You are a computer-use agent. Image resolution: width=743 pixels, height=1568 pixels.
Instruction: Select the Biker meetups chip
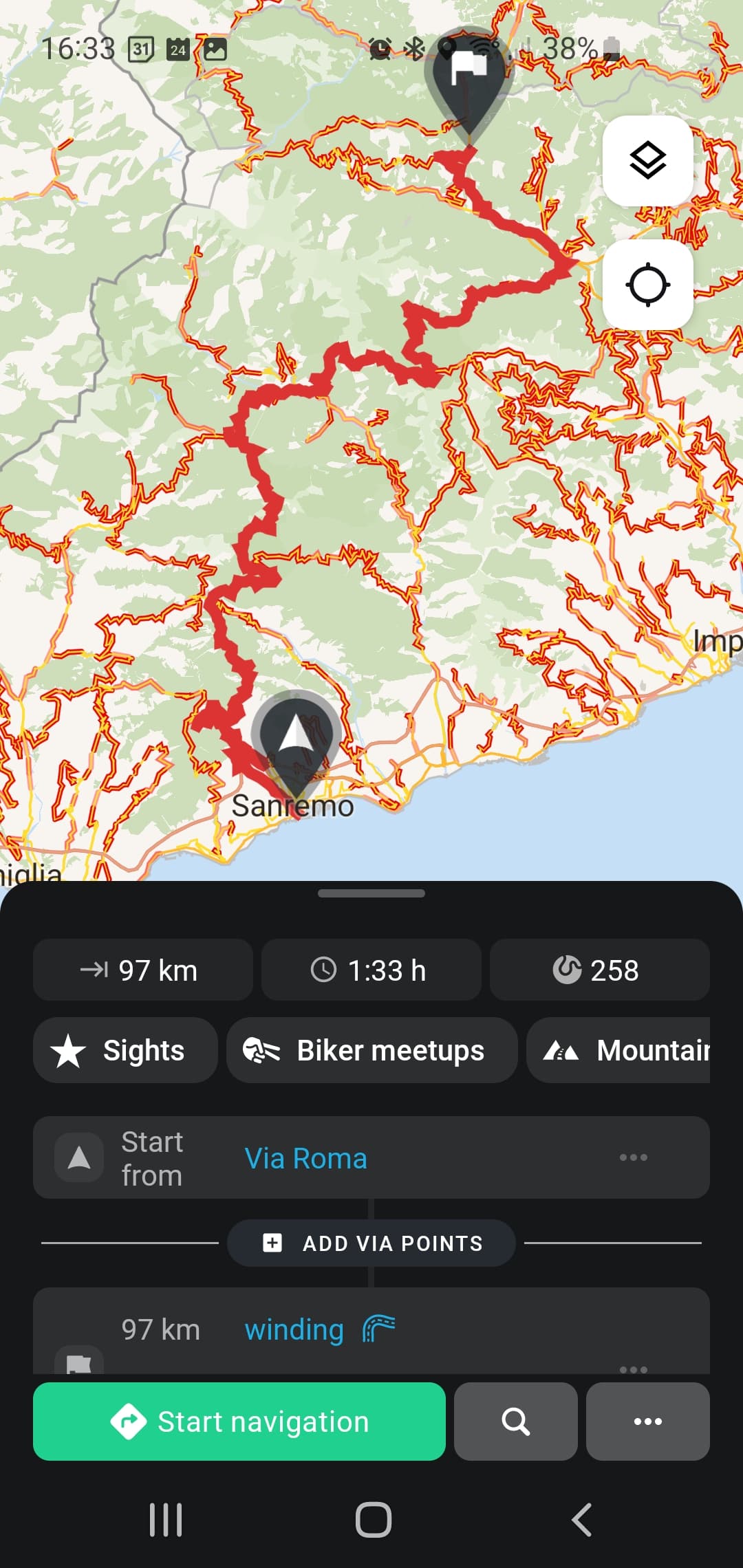click(x=371, y=1050)
